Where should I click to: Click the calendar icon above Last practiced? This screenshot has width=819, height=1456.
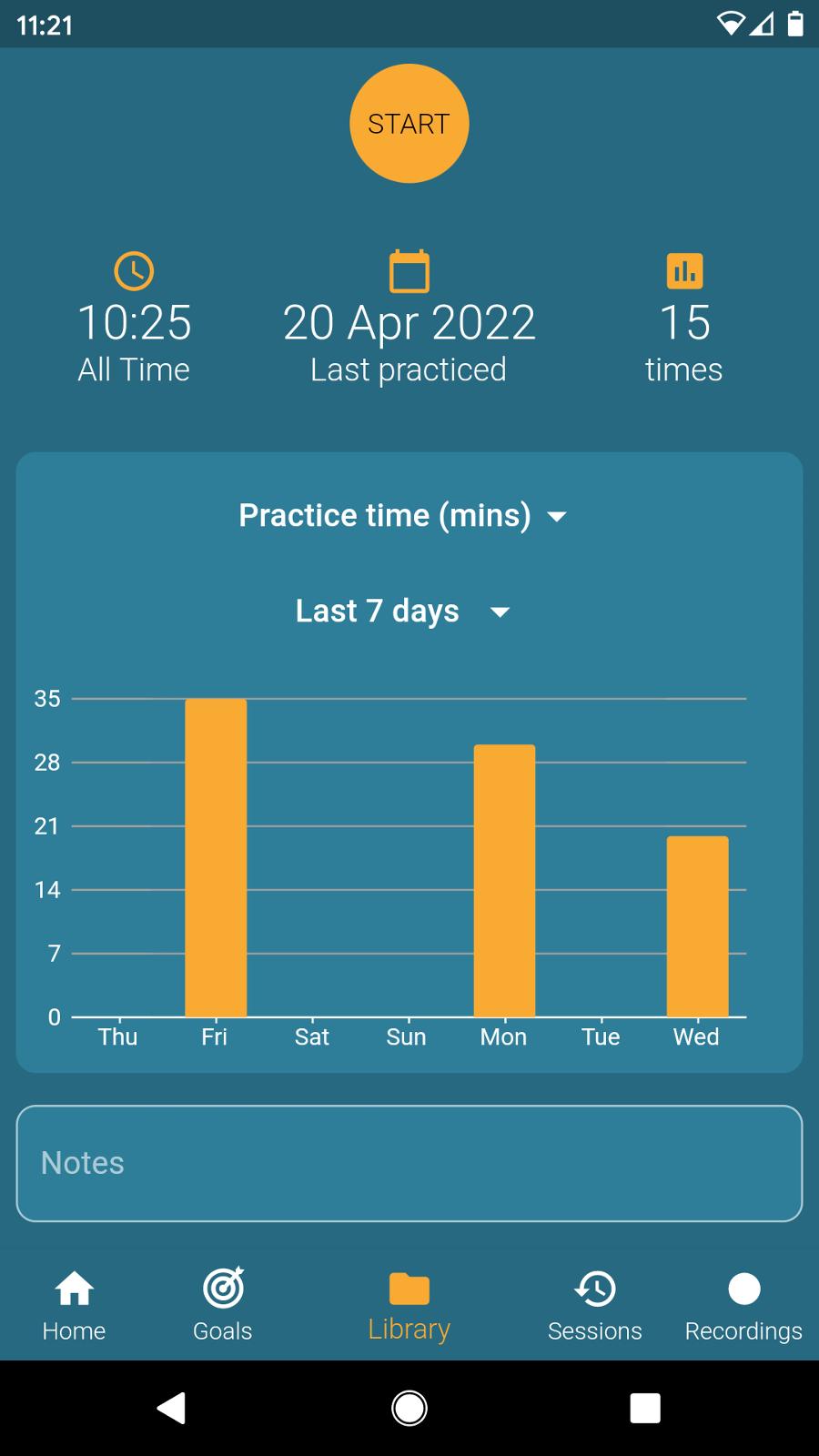(409, 270)
